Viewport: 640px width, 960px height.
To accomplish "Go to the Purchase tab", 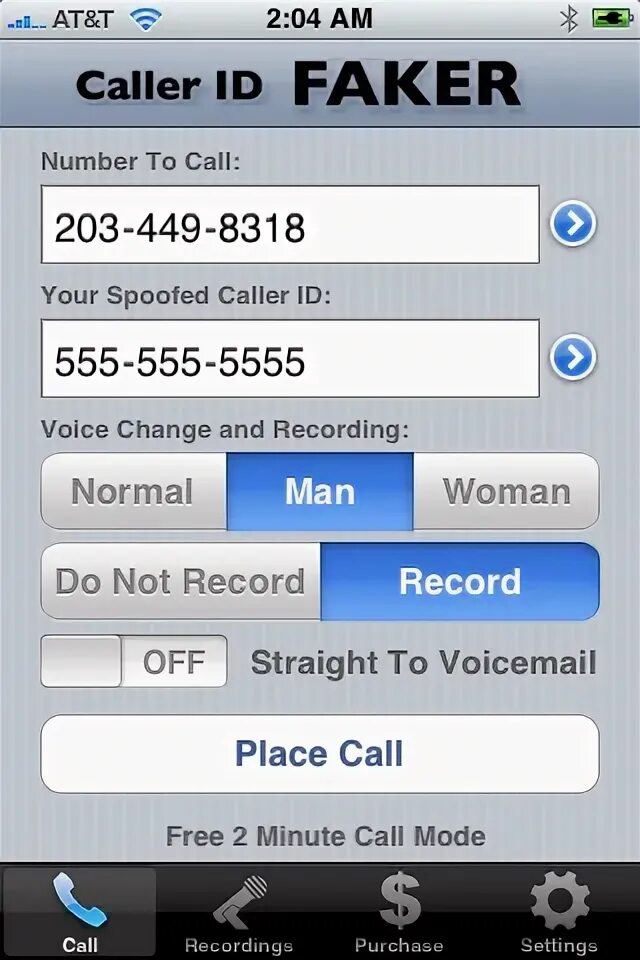I will coord(399,912).
